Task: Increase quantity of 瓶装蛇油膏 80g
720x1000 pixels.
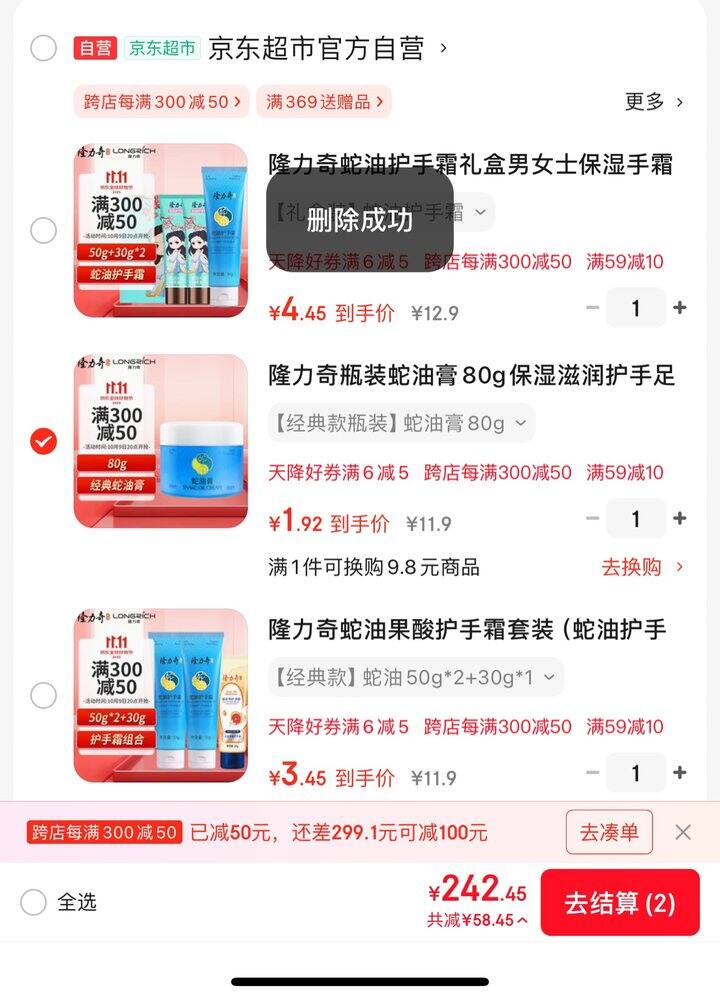Action: pos(680,519)
